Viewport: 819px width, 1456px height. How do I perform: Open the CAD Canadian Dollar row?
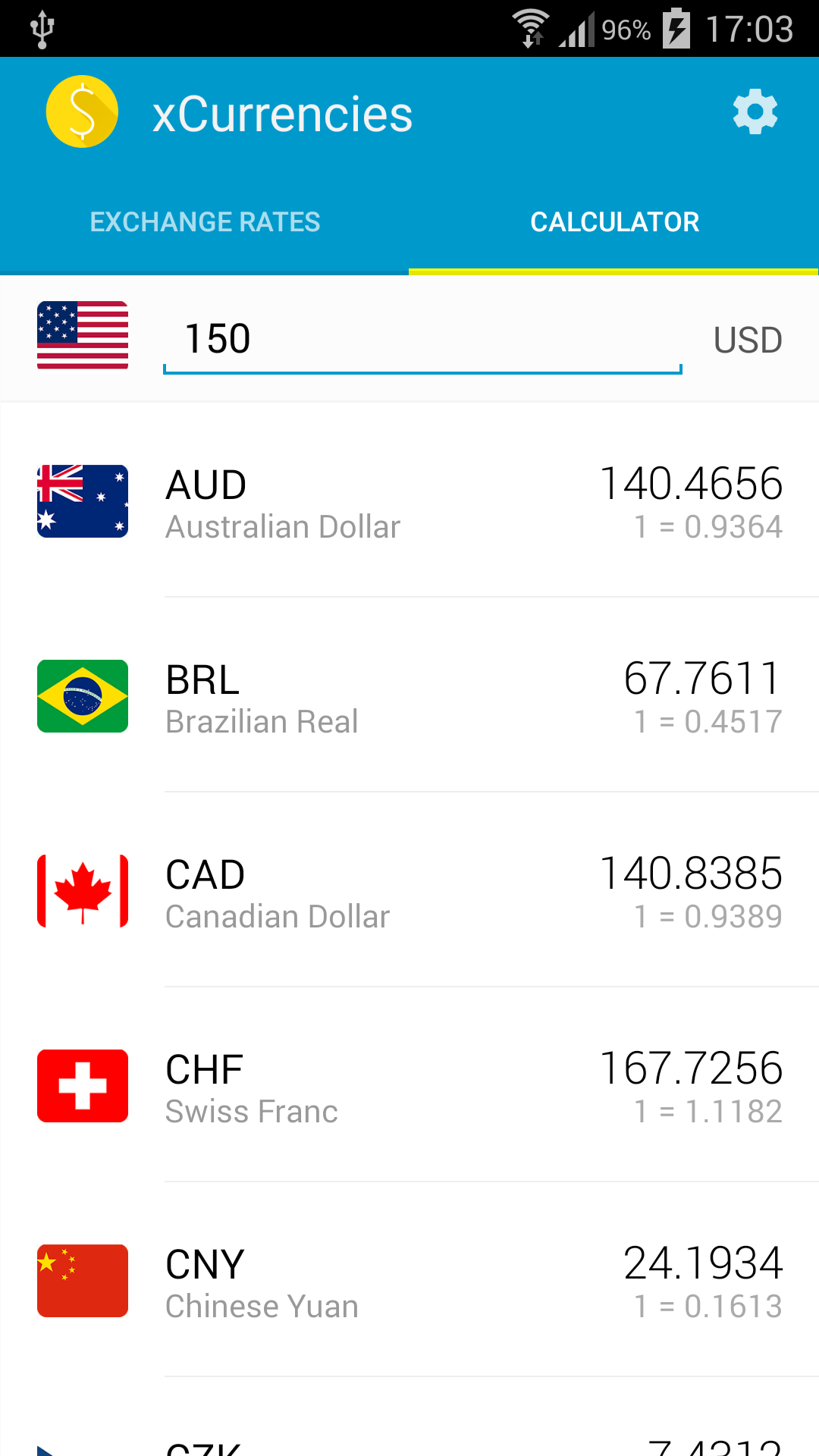point(409,892)
